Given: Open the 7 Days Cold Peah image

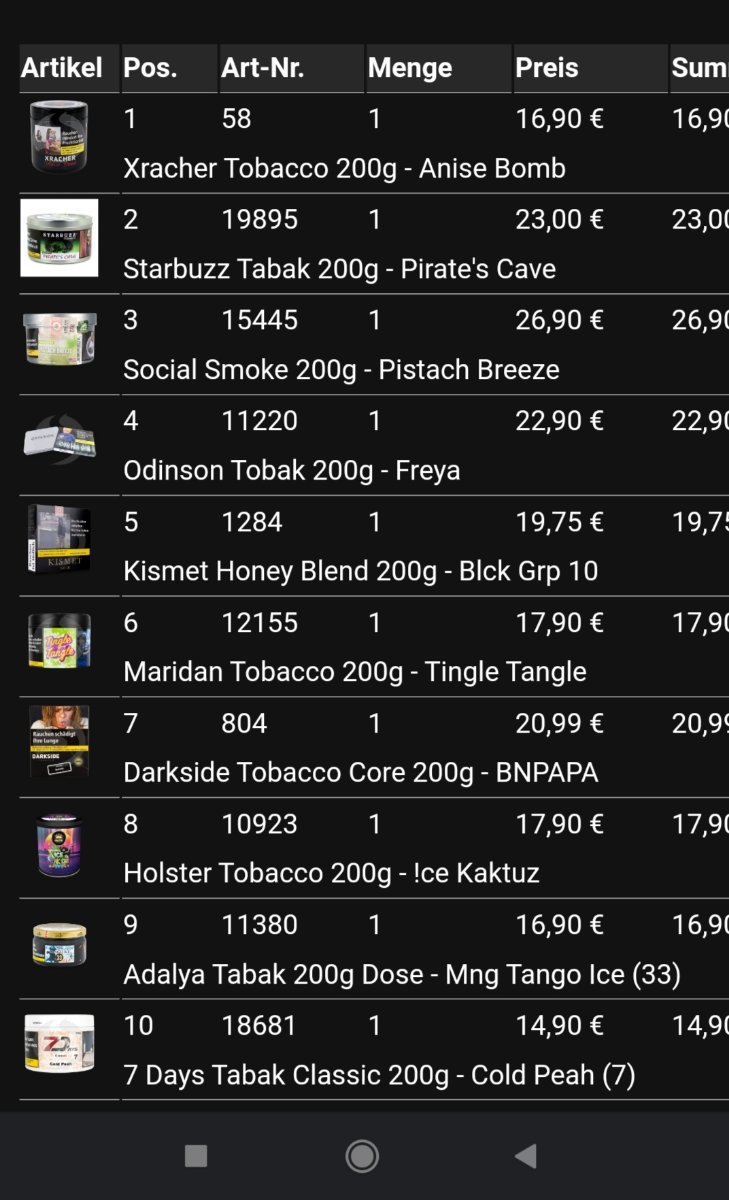Looking at the screenshot, I should click(59, 1042).
